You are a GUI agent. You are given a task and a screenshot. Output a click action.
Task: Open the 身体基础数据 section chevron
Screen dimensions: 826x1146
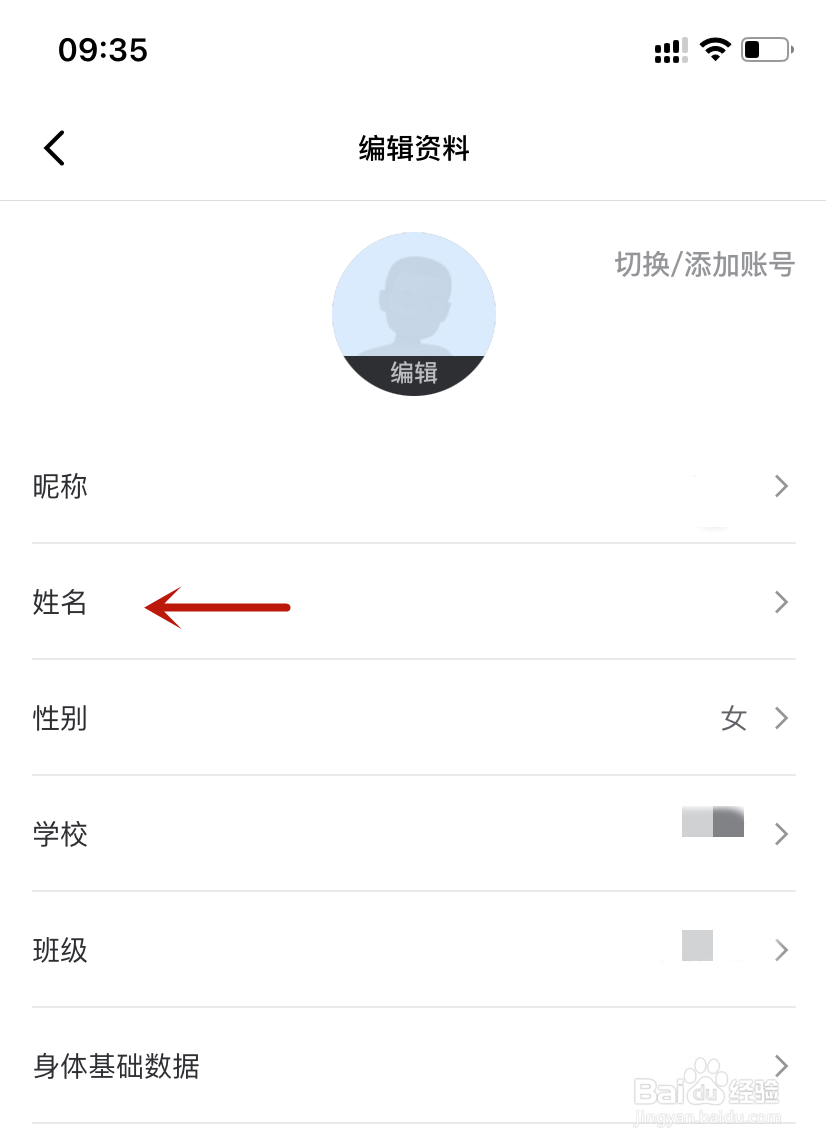(782, 1067)
